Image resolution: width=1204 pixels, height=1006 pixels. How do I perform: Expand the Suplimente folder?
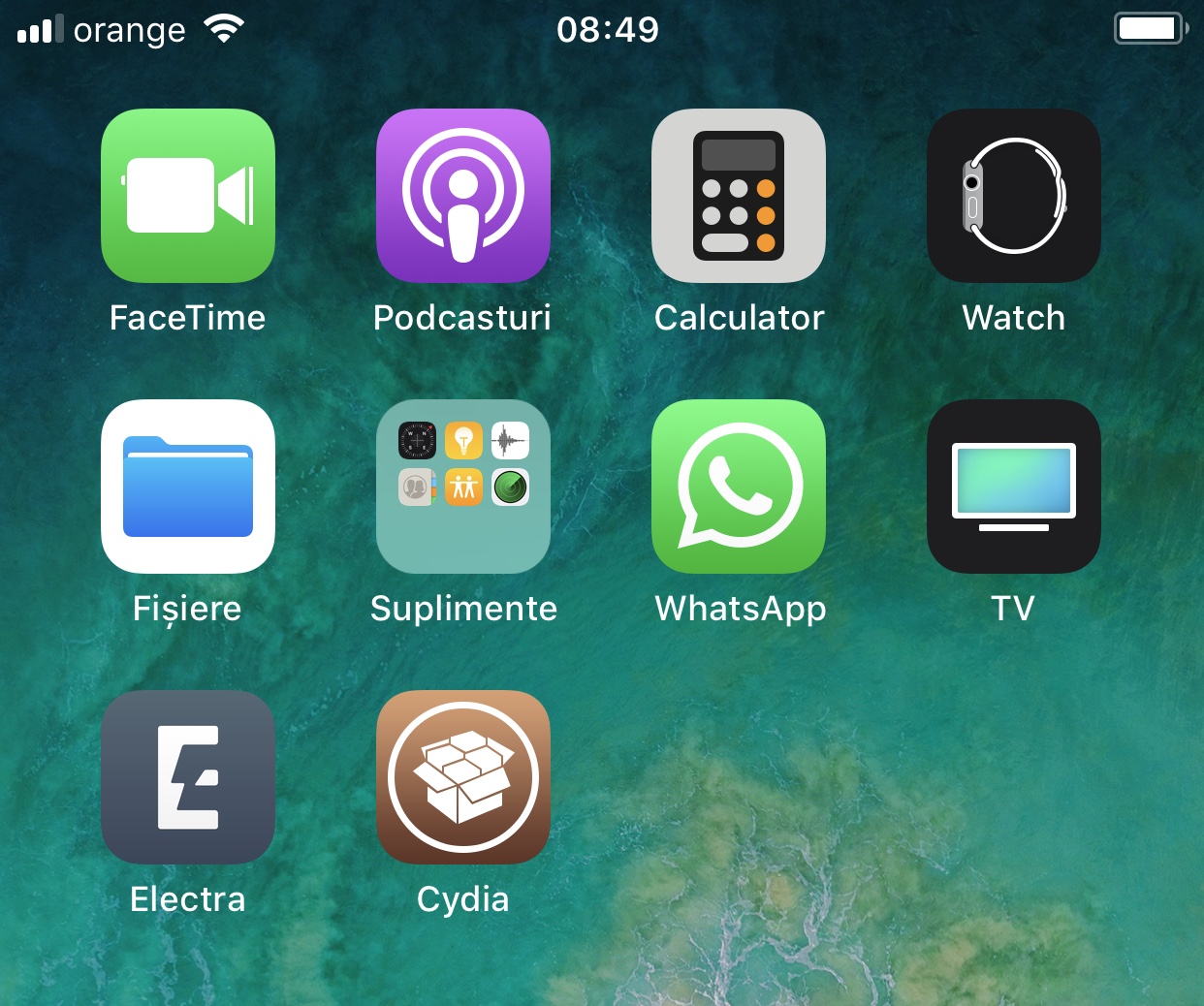[x=463, y=487]
